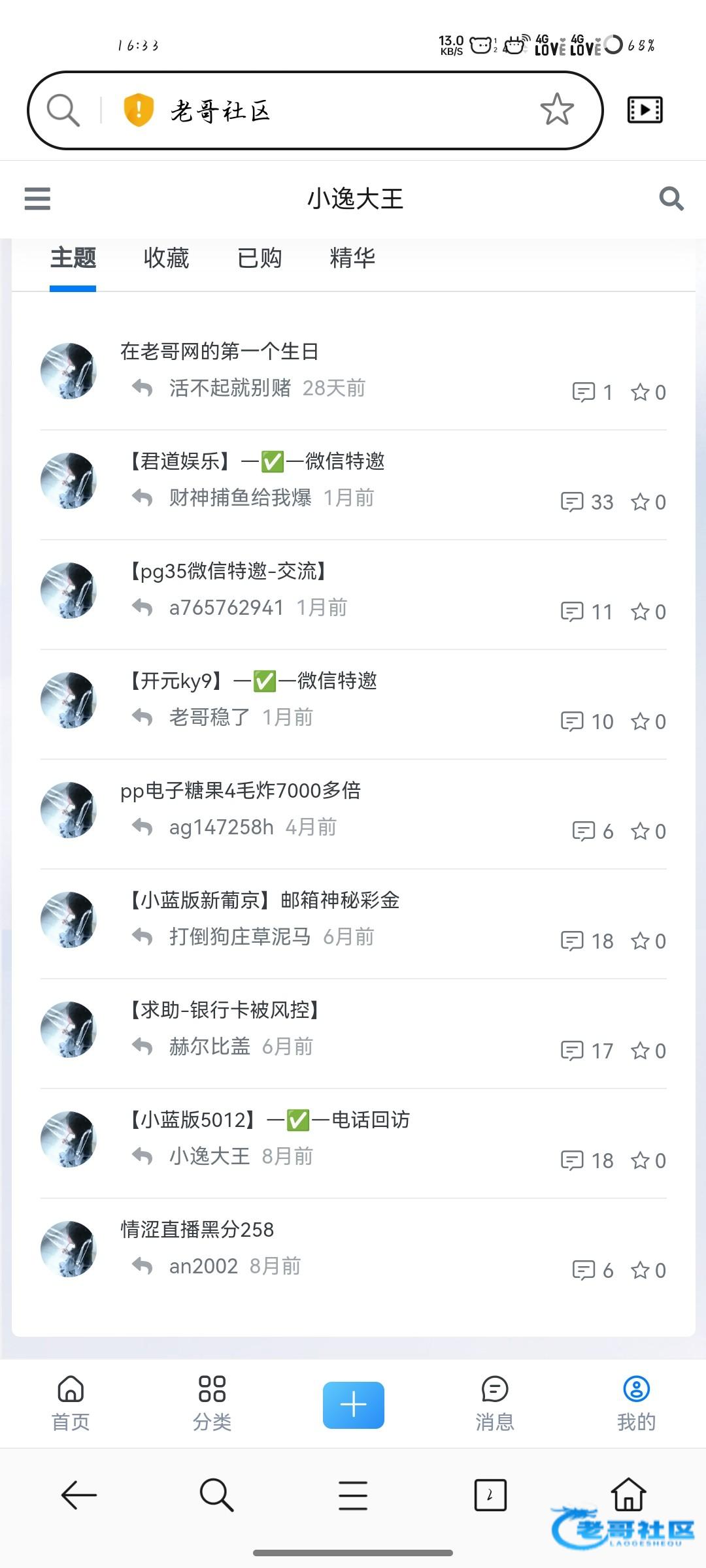Open the 分类 categories tab

pos(212,1403)
